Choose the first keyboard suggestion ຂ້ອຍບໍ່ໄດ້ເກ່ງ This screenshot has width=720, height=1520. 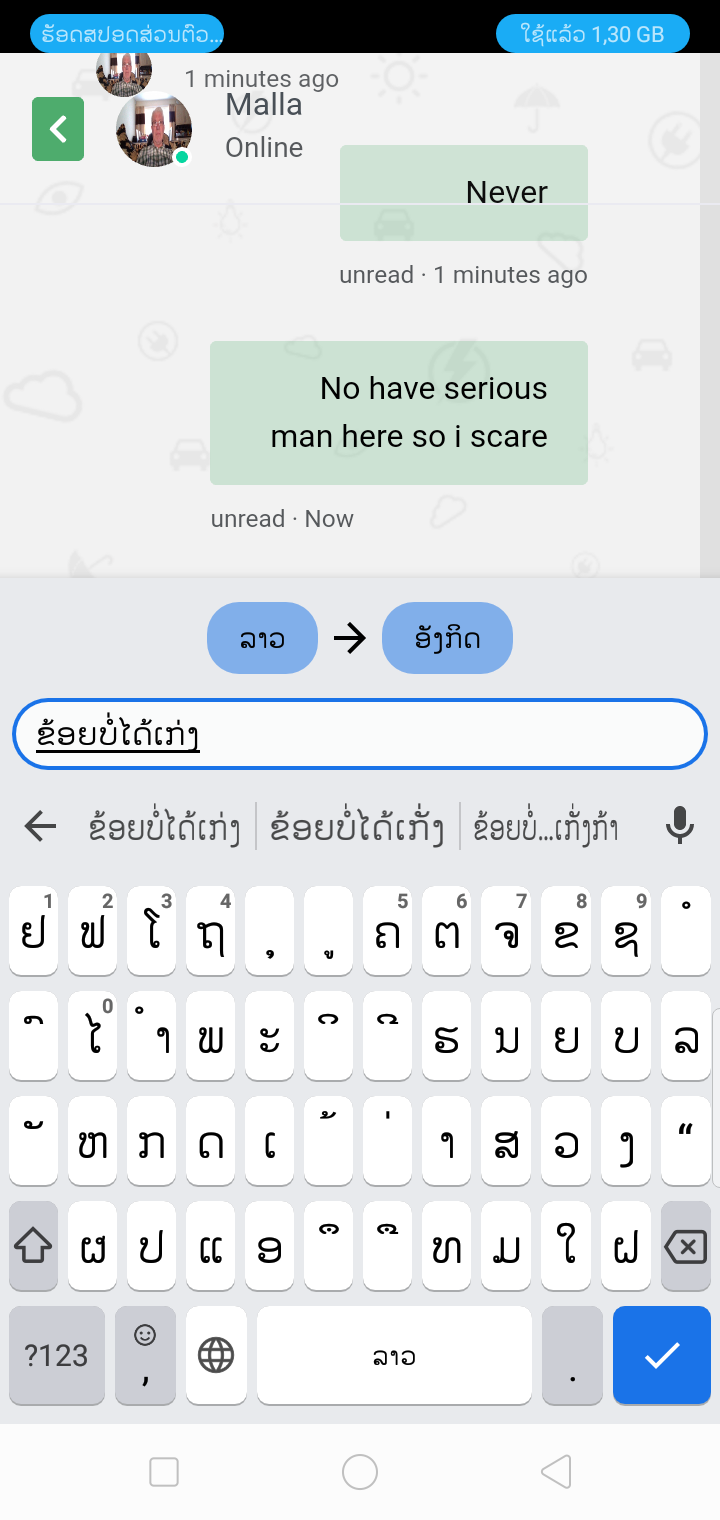tap(164, 827)
